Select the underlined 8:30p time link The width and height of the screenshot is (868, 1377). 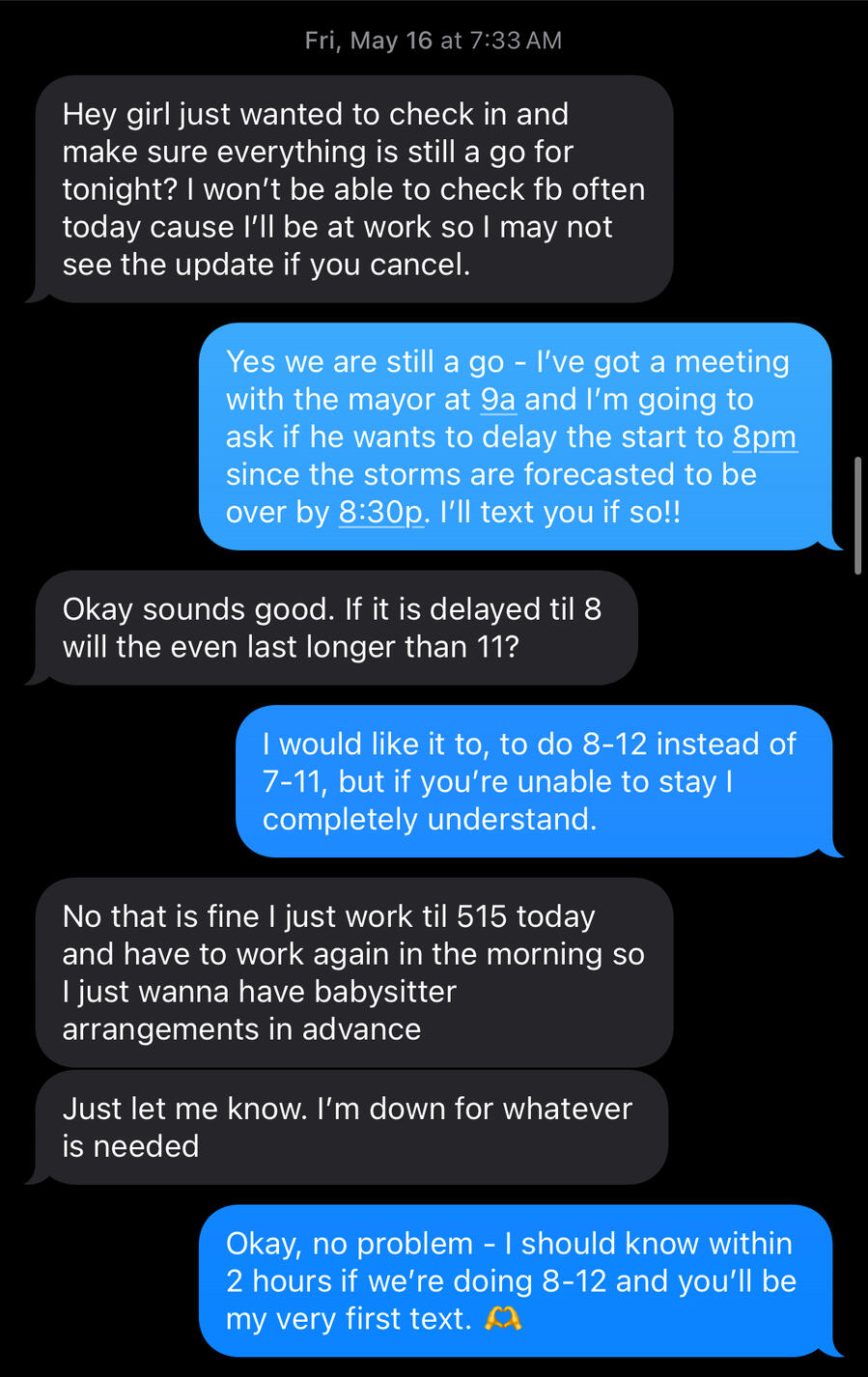pyautogui.click(x=381, y=513)
